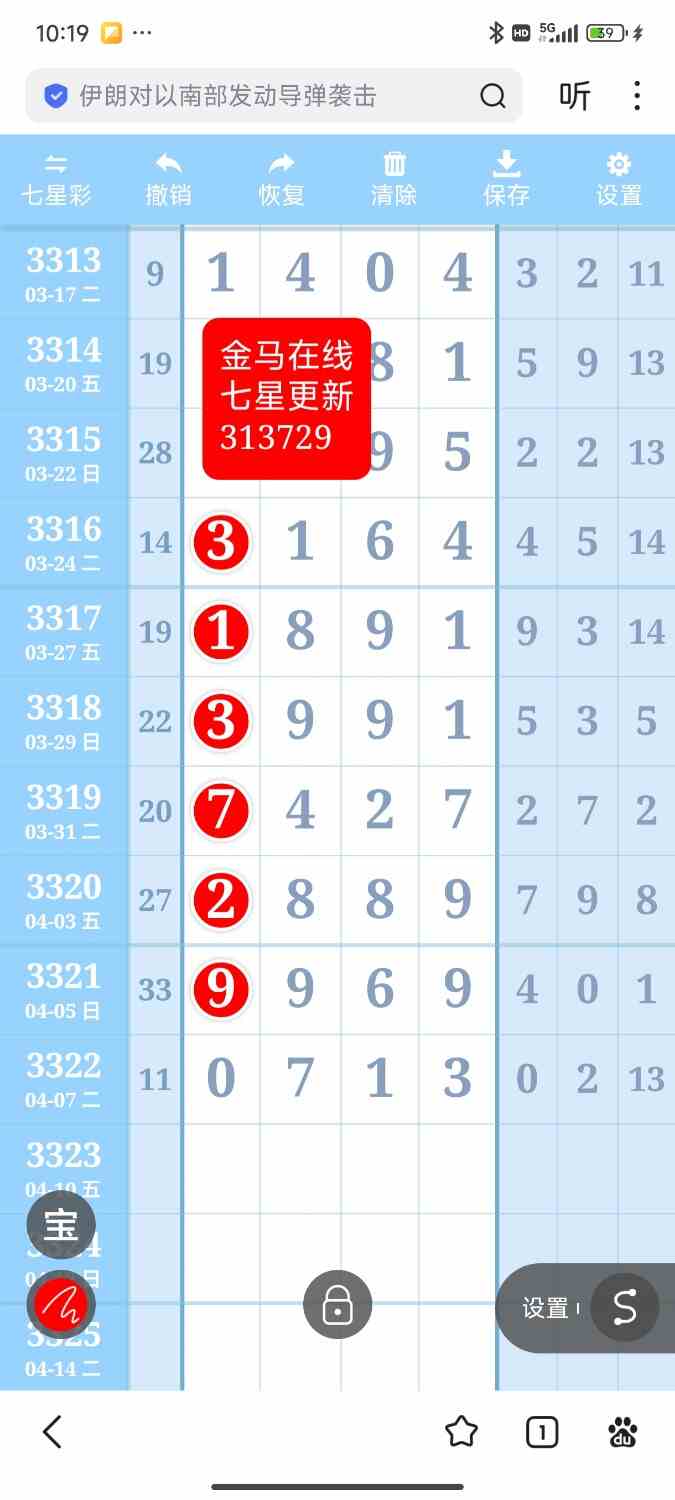Undo last mark with 撤销
The height and width of the screenshot is (1500, 675).
[168, 180]
